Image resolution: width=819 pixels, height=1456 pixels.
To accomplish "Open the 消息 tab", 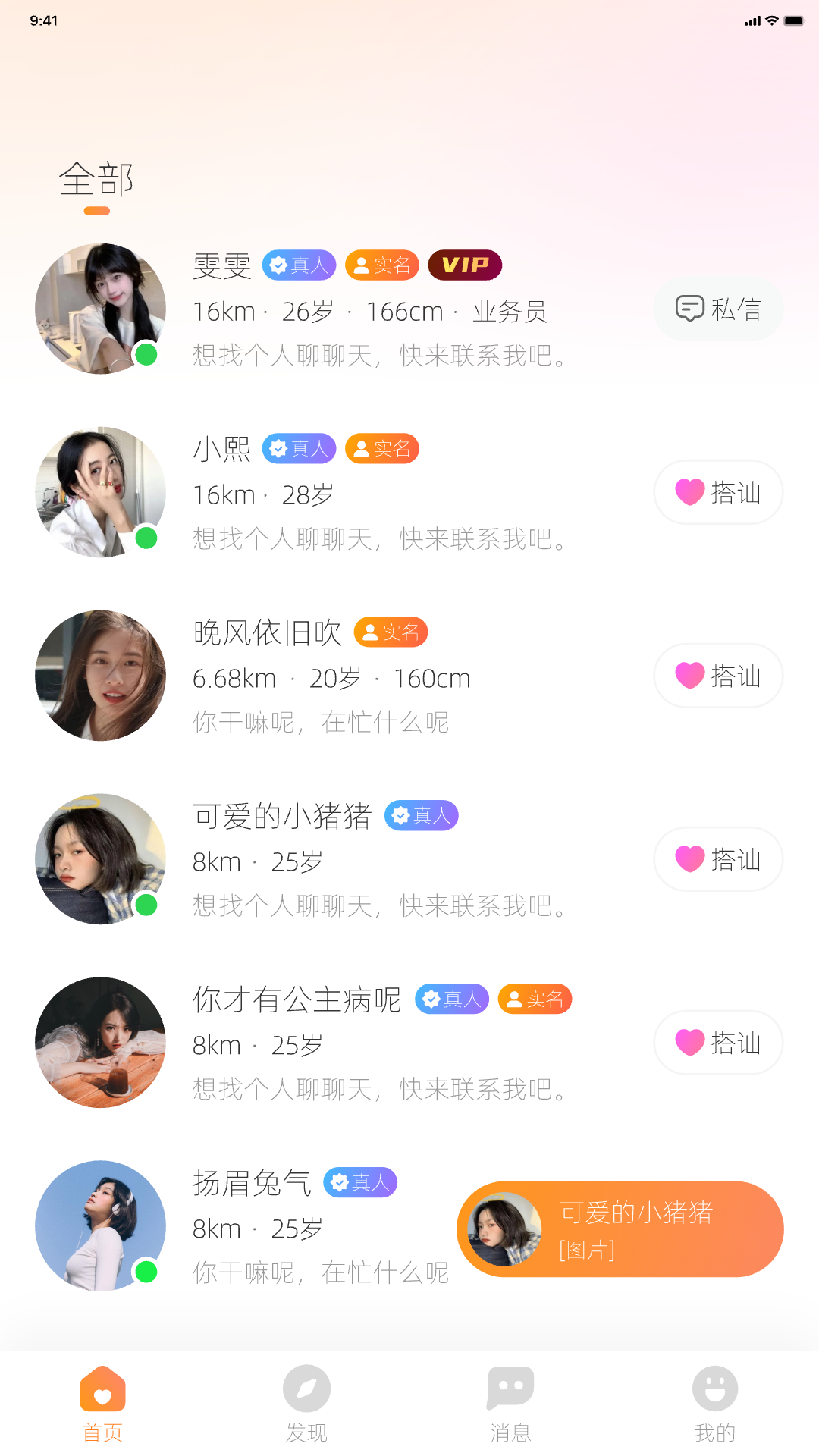I will [x=510, y=1404].
